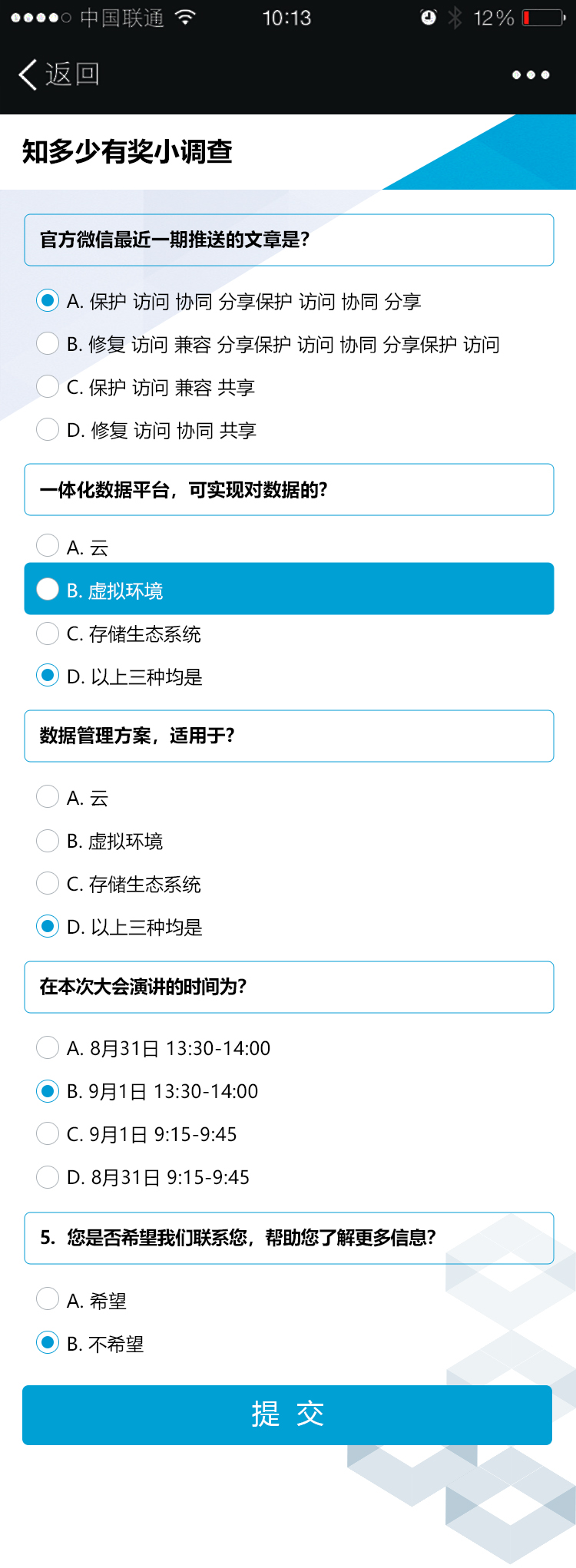This screenshot has height=1568, width=576.
Task: Open the three-dot overflow menu
Action: pos(531,74)
